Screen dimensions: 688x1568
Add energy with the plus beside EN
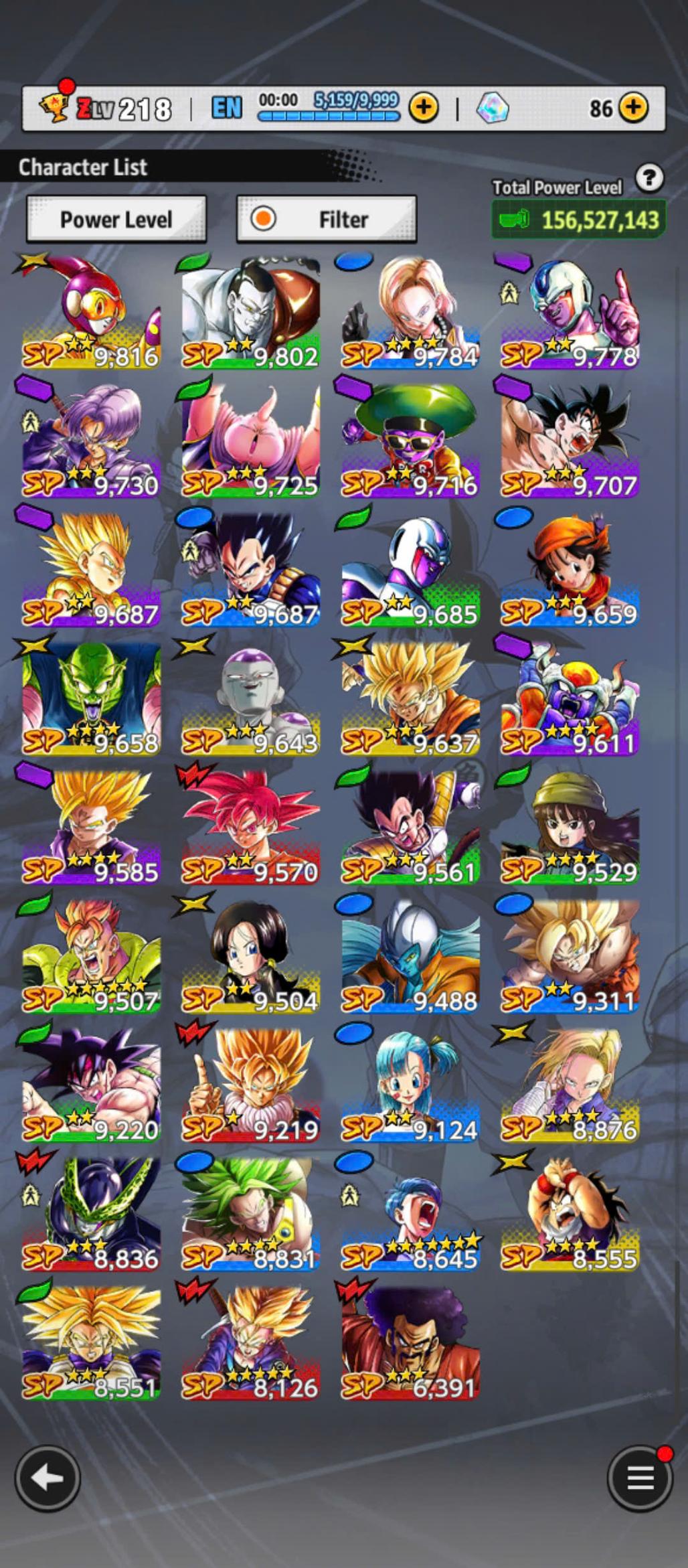(x=424, y=107)
